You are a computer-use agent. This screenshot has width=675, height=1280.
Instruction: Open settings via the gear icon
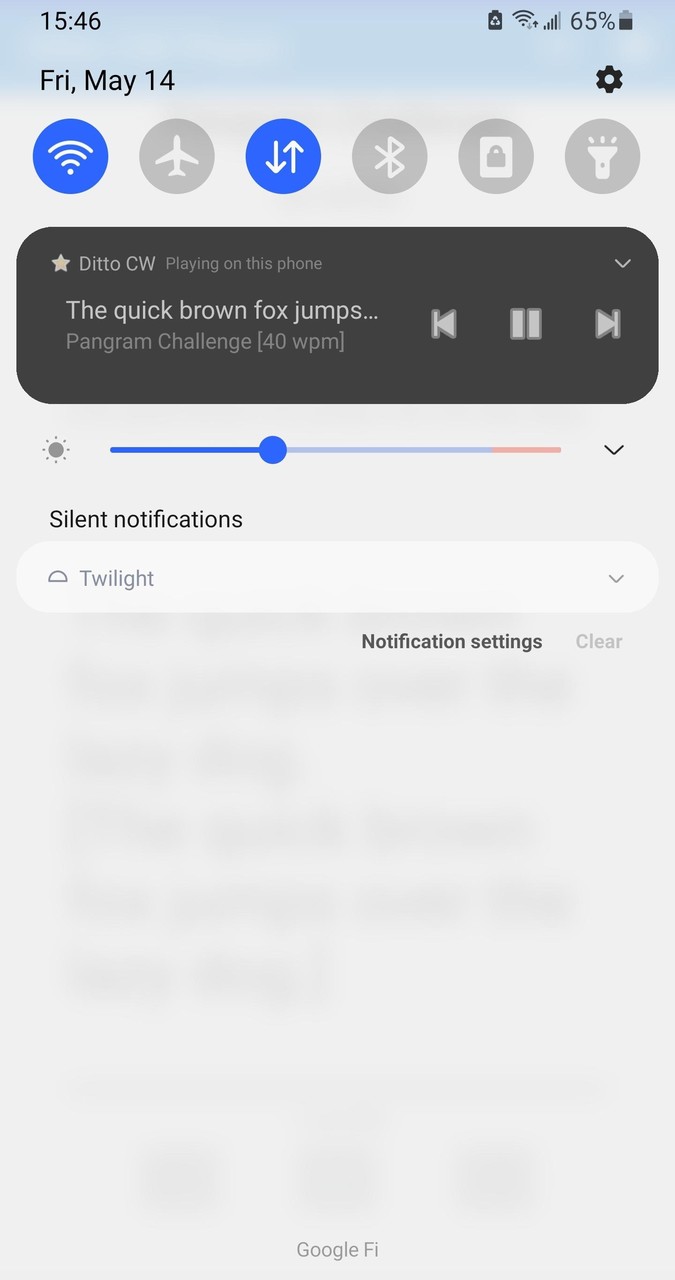609,80
